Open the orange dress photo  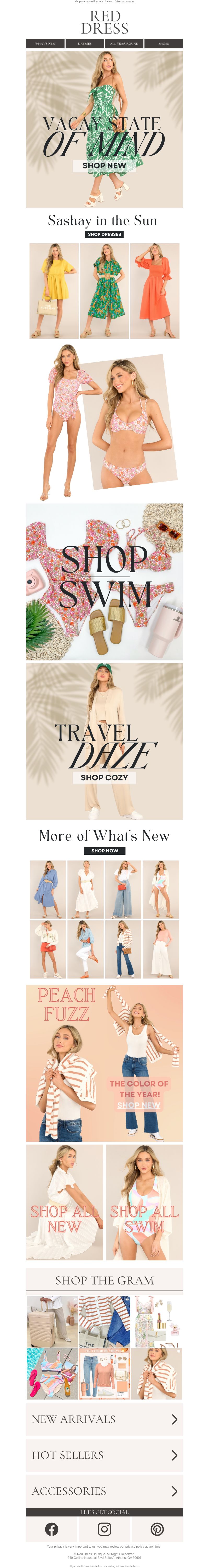[x=155, y=290]
